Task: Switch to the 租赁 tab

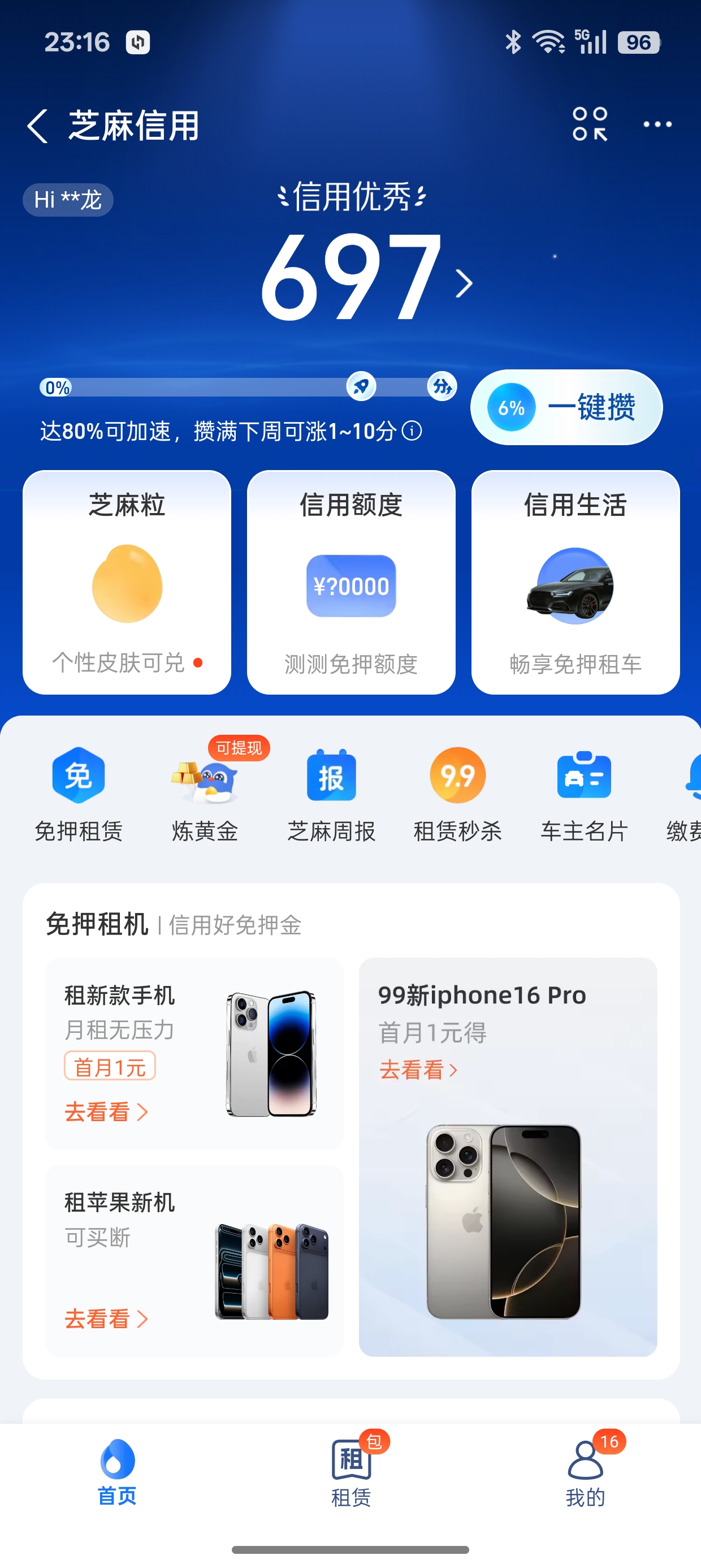Action: point(351,1471)
